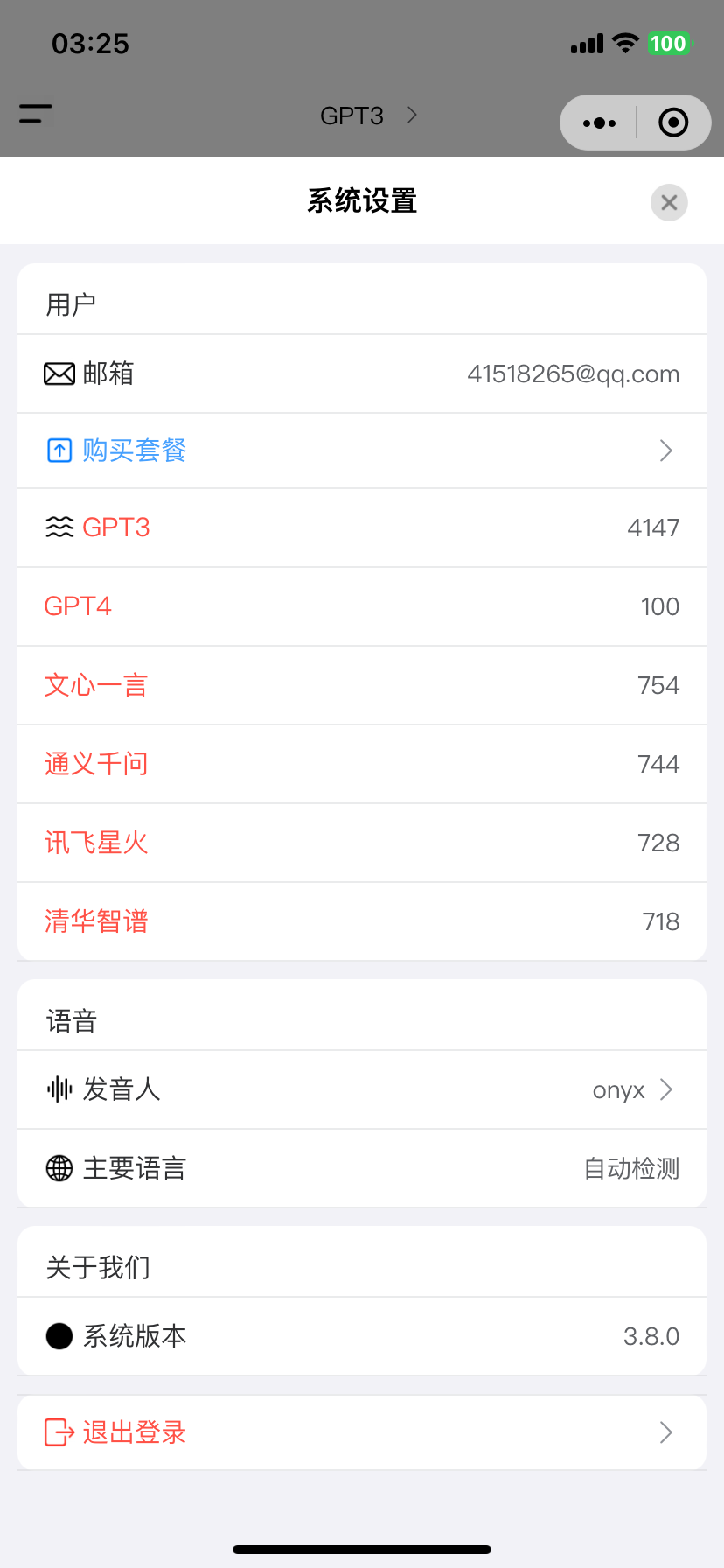The height and width of the screenshot is (1568, 724).
Task: Open the hamburger drawer menu
Action: [x=36, y=114]
